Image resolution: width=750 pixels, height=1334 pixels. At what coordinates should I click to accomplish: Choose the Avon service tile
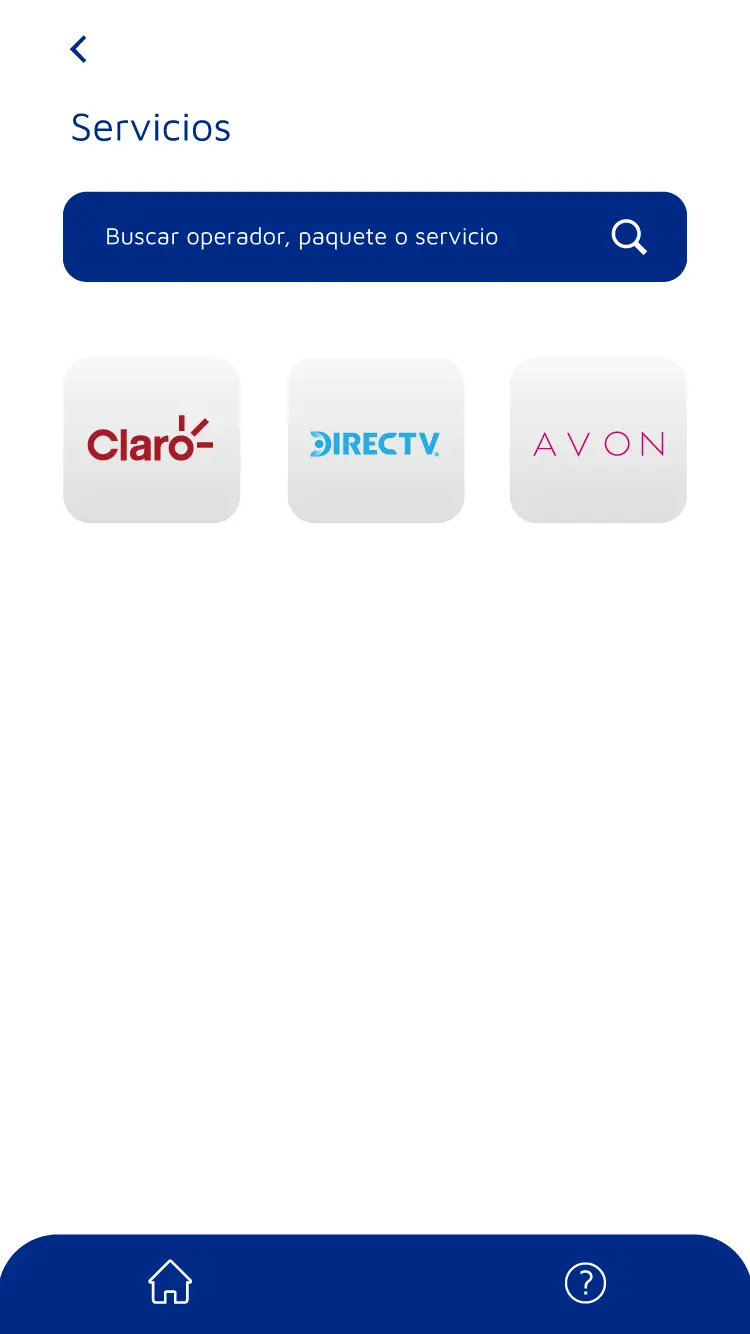(x=598, y=440)
